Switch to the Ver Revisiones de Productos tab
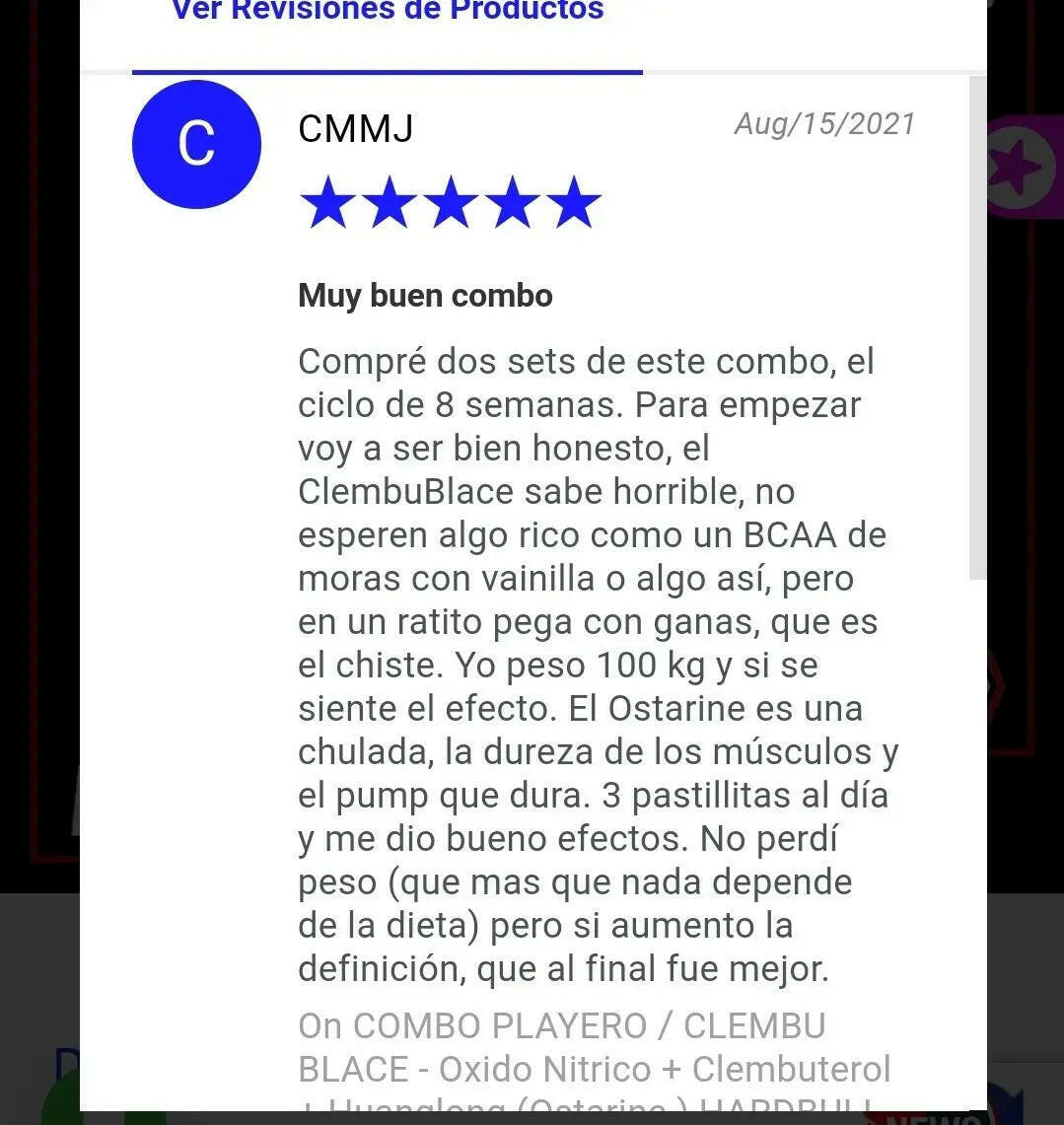This screenshot has width=1064, height=1125. click(387, 12)
